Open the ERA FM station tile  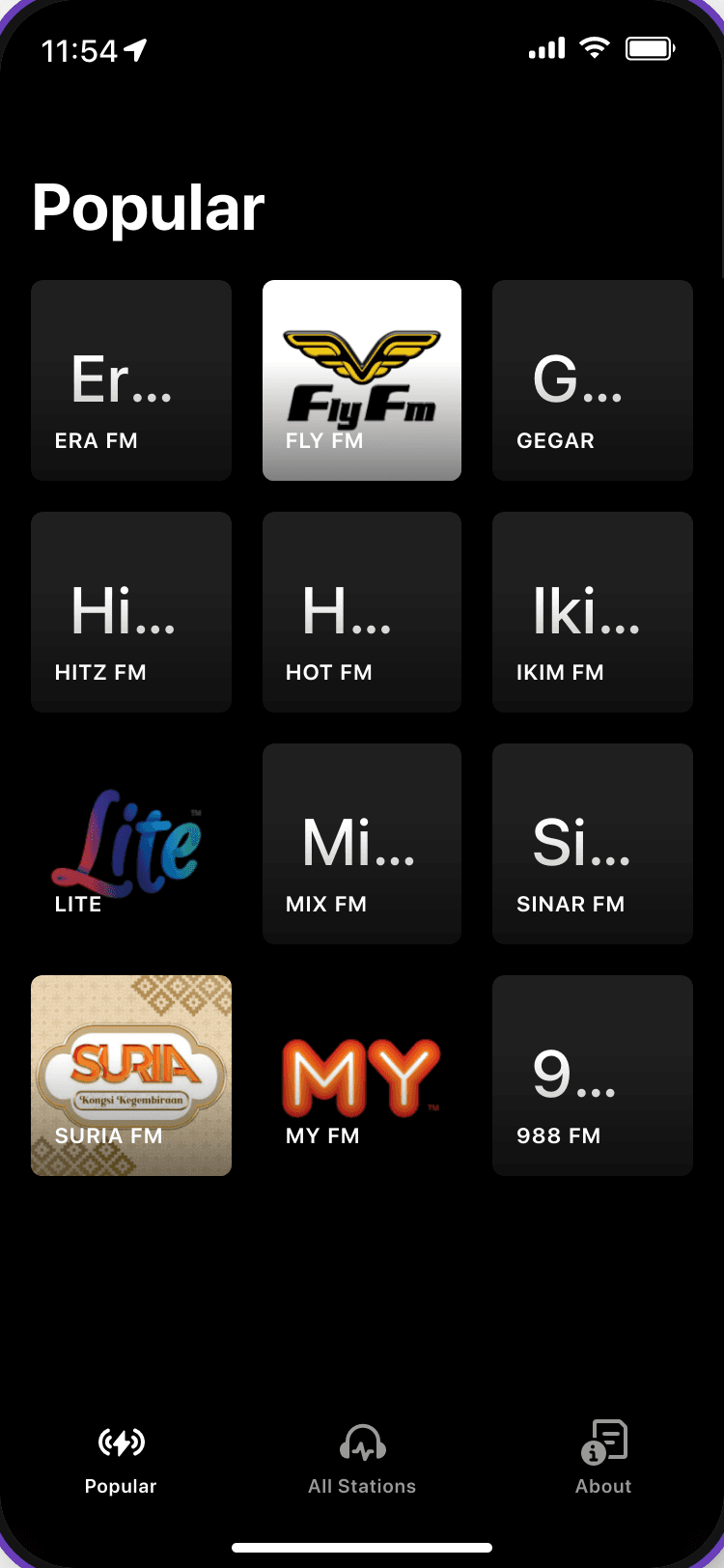pos(131,380)
